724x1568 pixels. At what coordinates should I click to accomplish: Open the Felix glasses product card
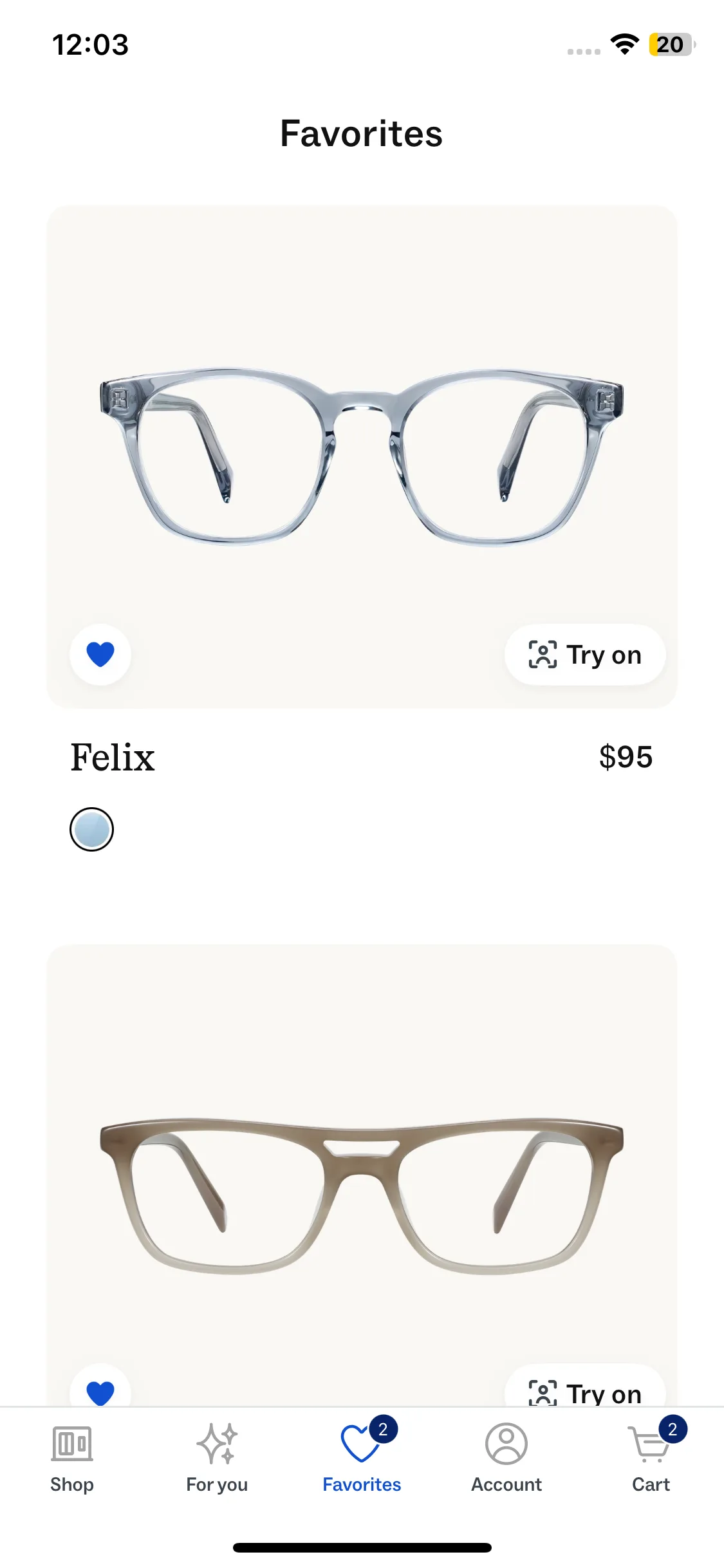tap(362, 457)
